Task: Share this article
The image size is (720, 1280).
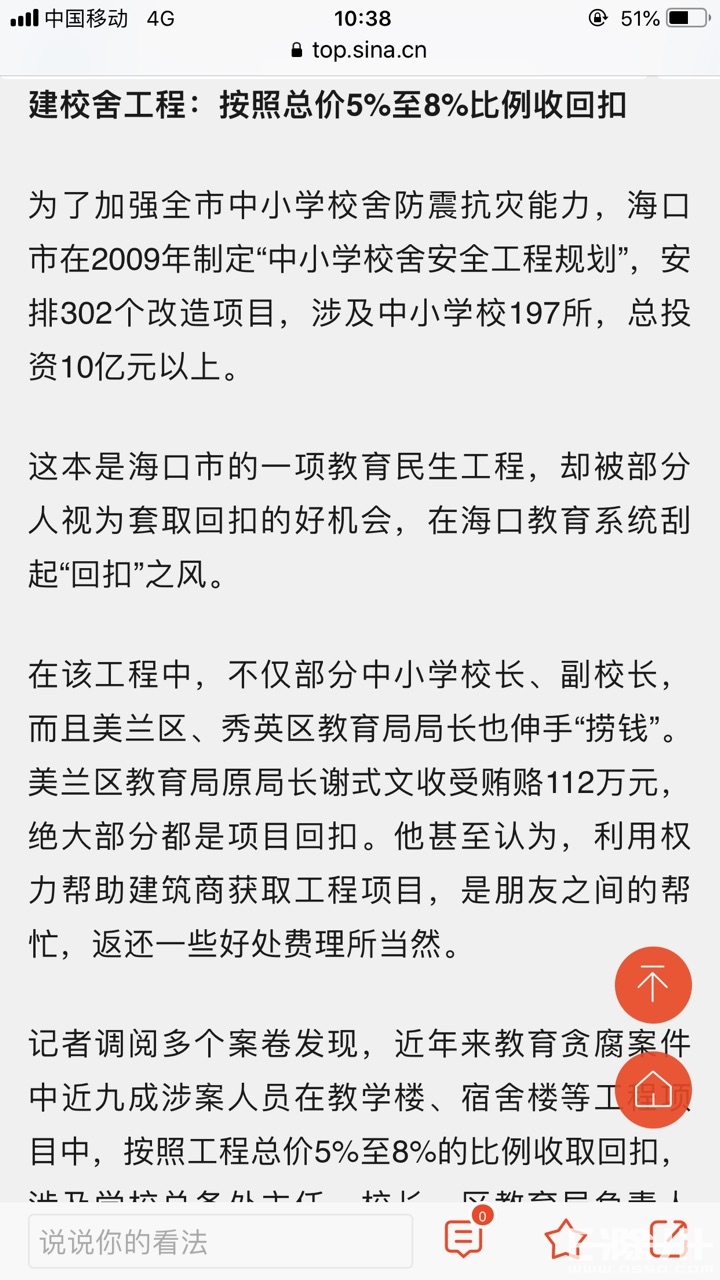Action: (668, 1240)
